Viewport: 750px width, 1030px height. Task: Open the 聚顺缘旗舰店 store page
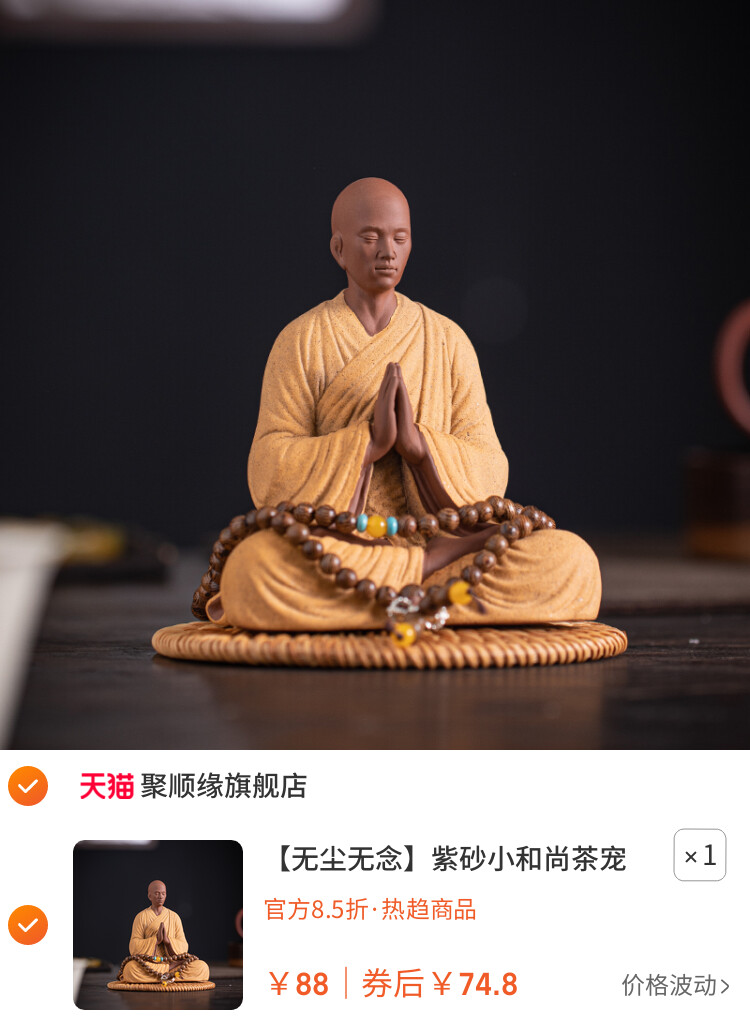[x=222, y=786]
